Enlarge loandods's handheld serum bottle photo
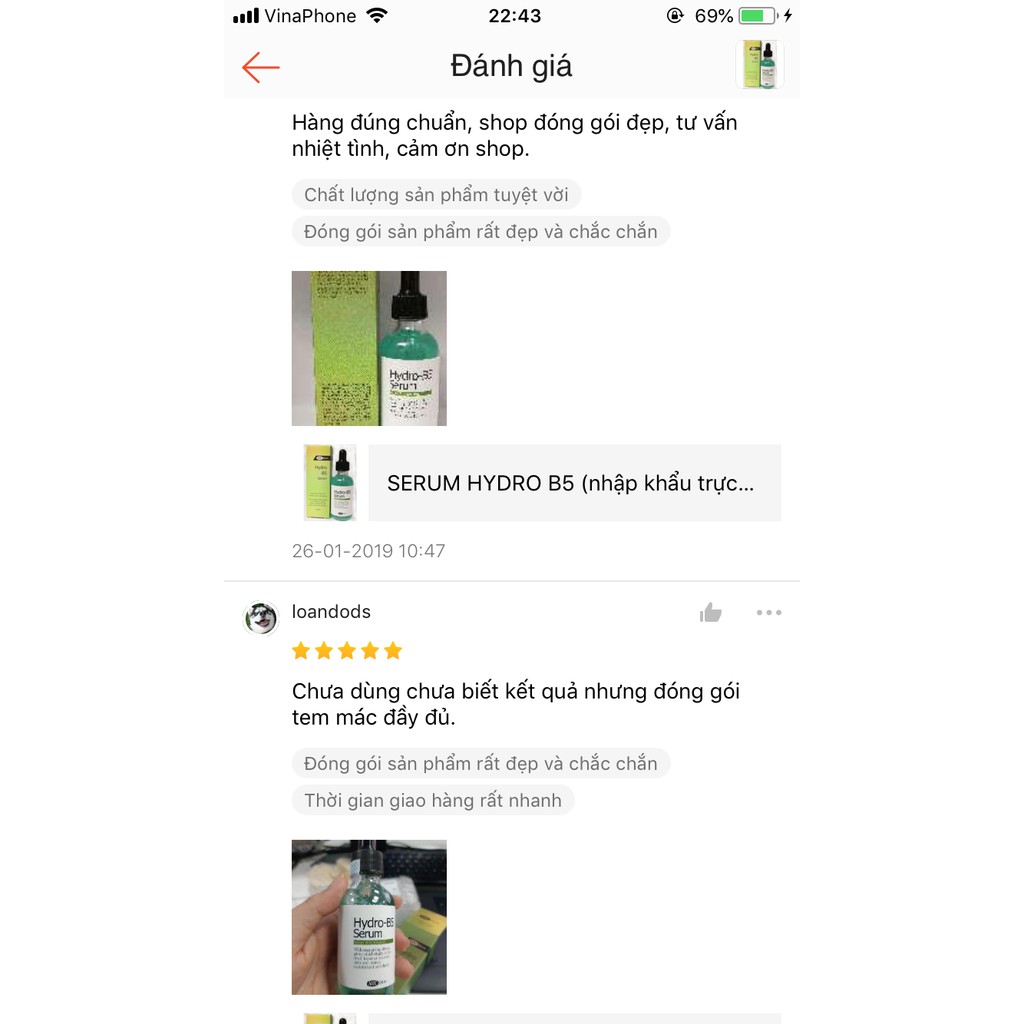This screenshot has width=1024, height=1024. (x=369, y=917)
